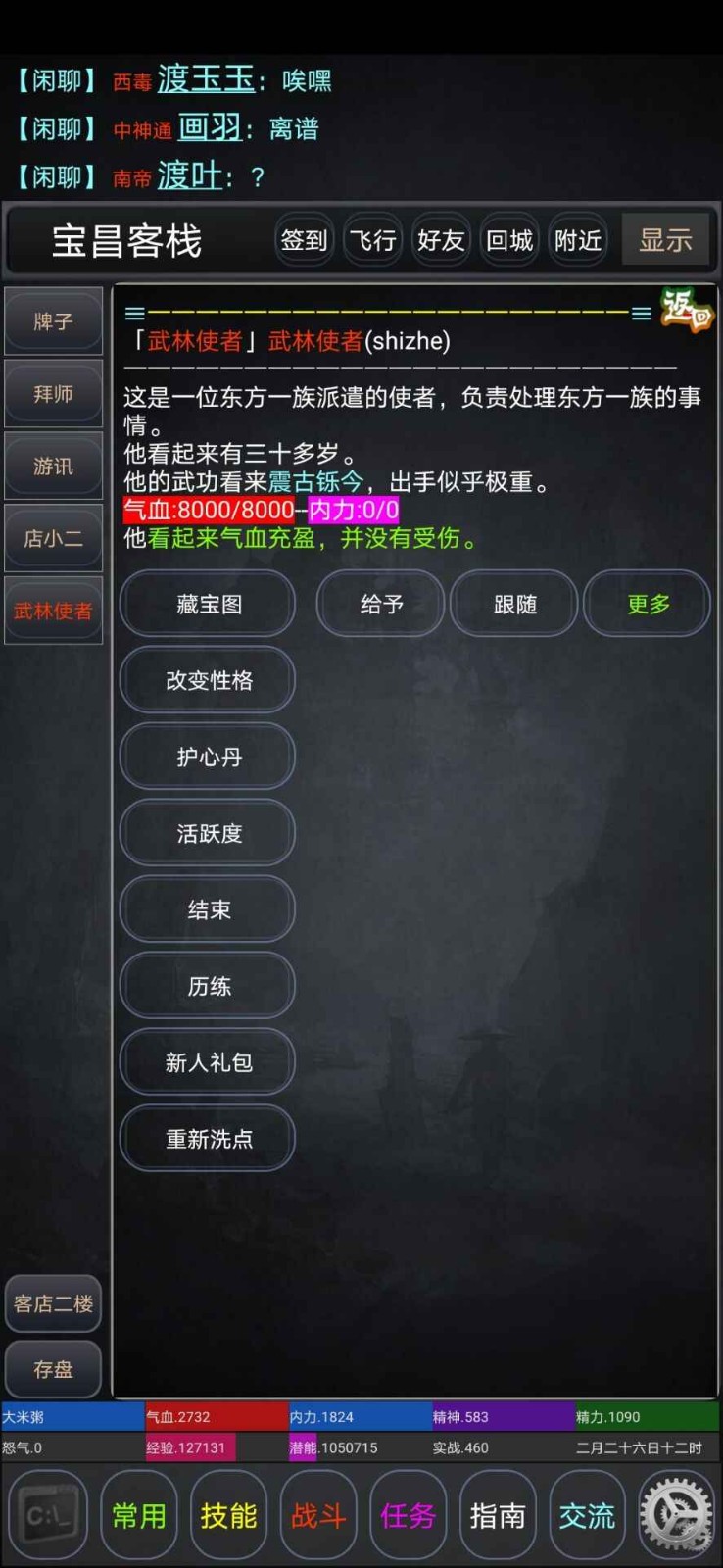Screen dimensions: 723x1568
Task: Choose 跟随 to follow the envoy
Action: click(514, 604)
